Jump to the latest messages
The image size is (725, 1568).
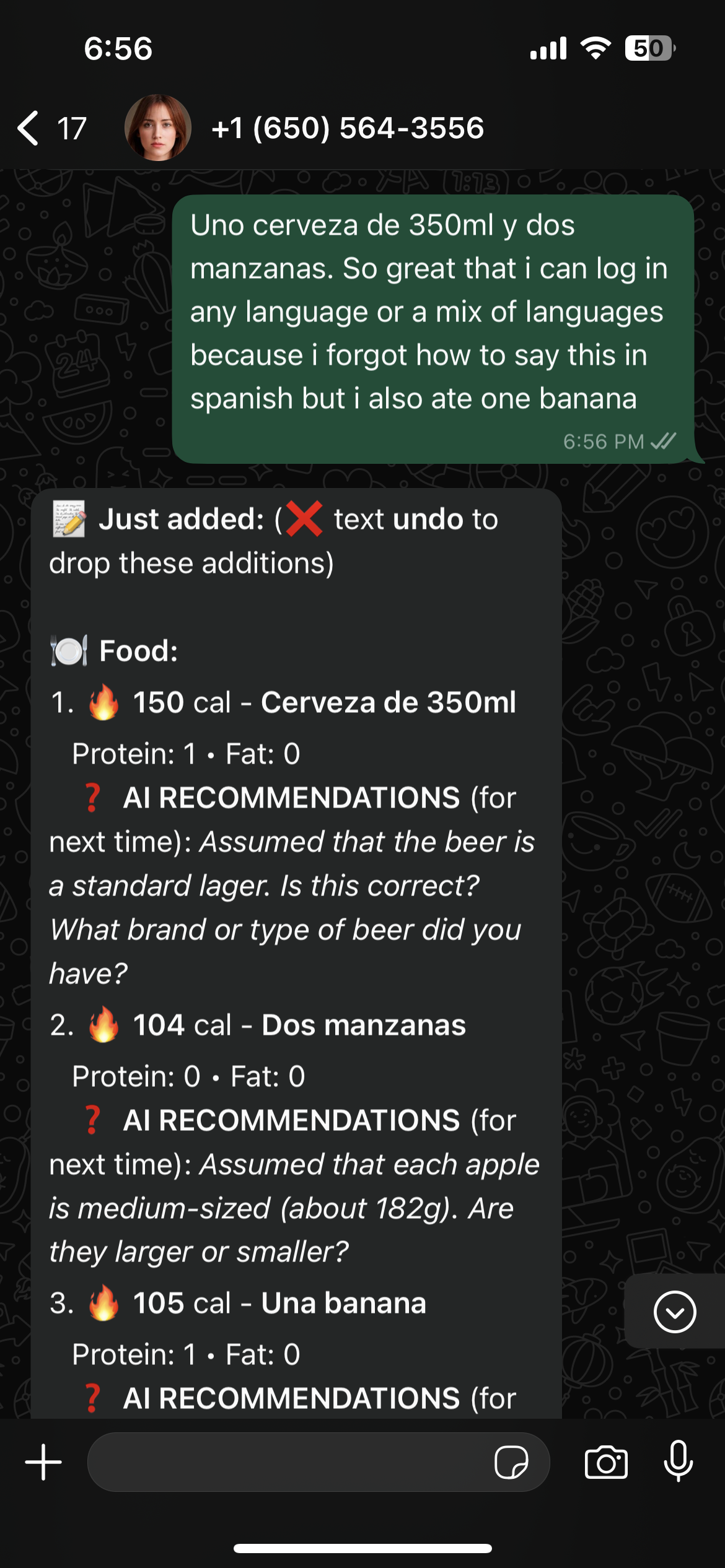coord(674,1311)
